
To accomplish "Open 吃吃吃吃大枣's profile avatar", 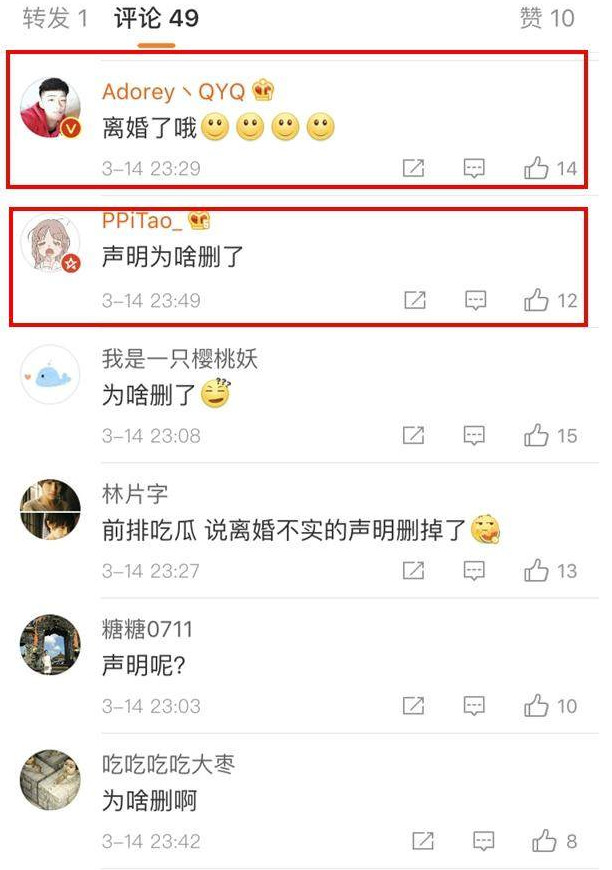I will click(x=50, y=780).
